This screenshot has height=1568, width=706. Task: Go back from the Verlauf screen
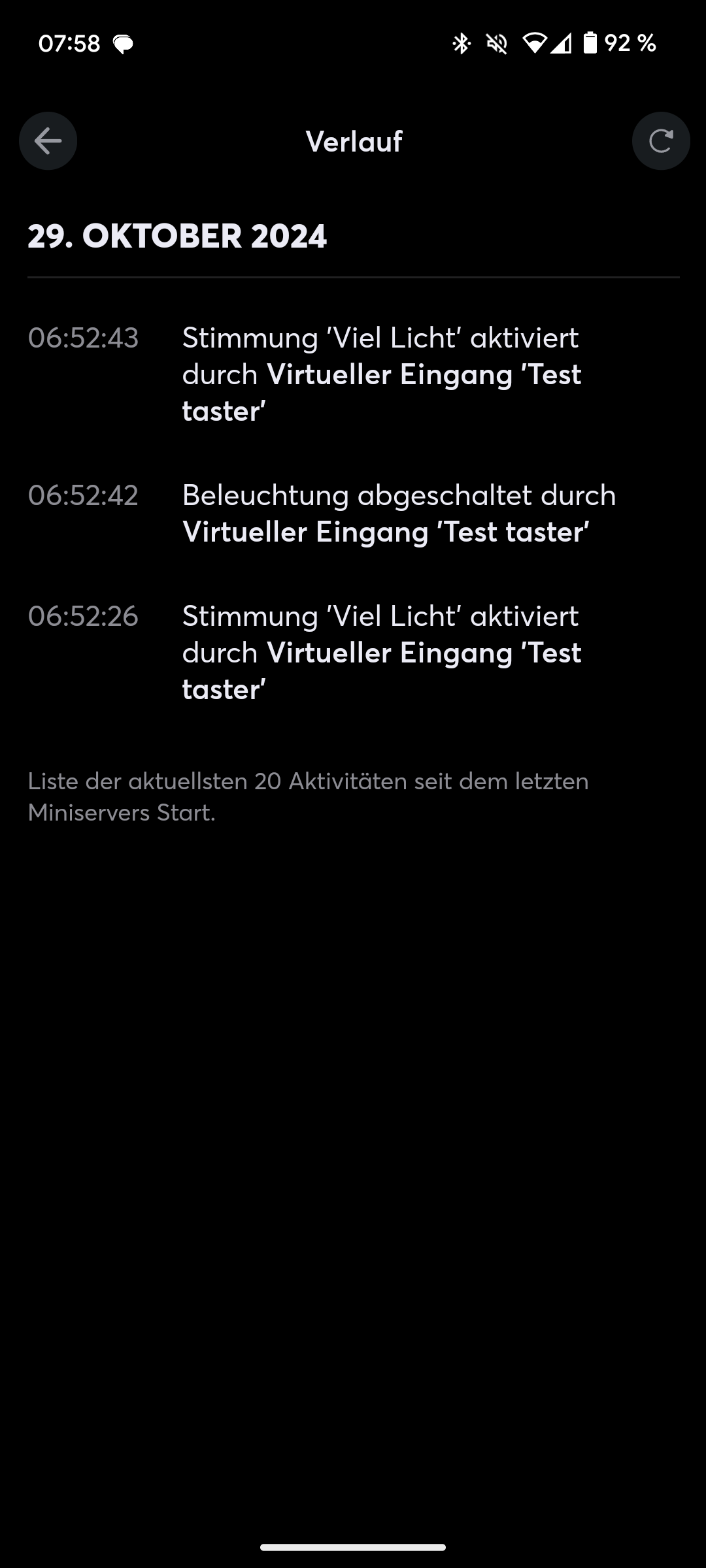coord(48,141)
